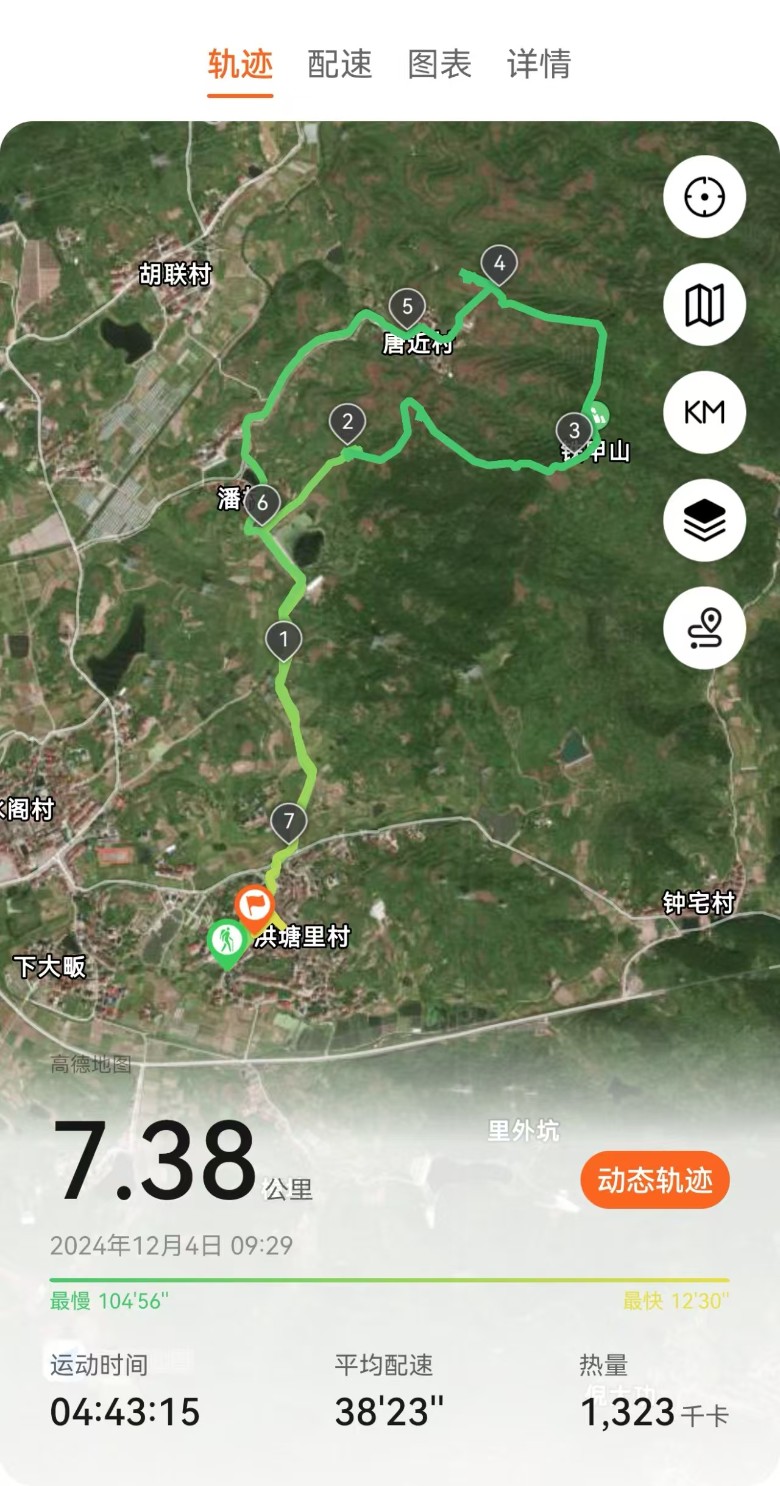Open the route marker icon
This screenshot has width=780, height=1486.
click(704, 628)
